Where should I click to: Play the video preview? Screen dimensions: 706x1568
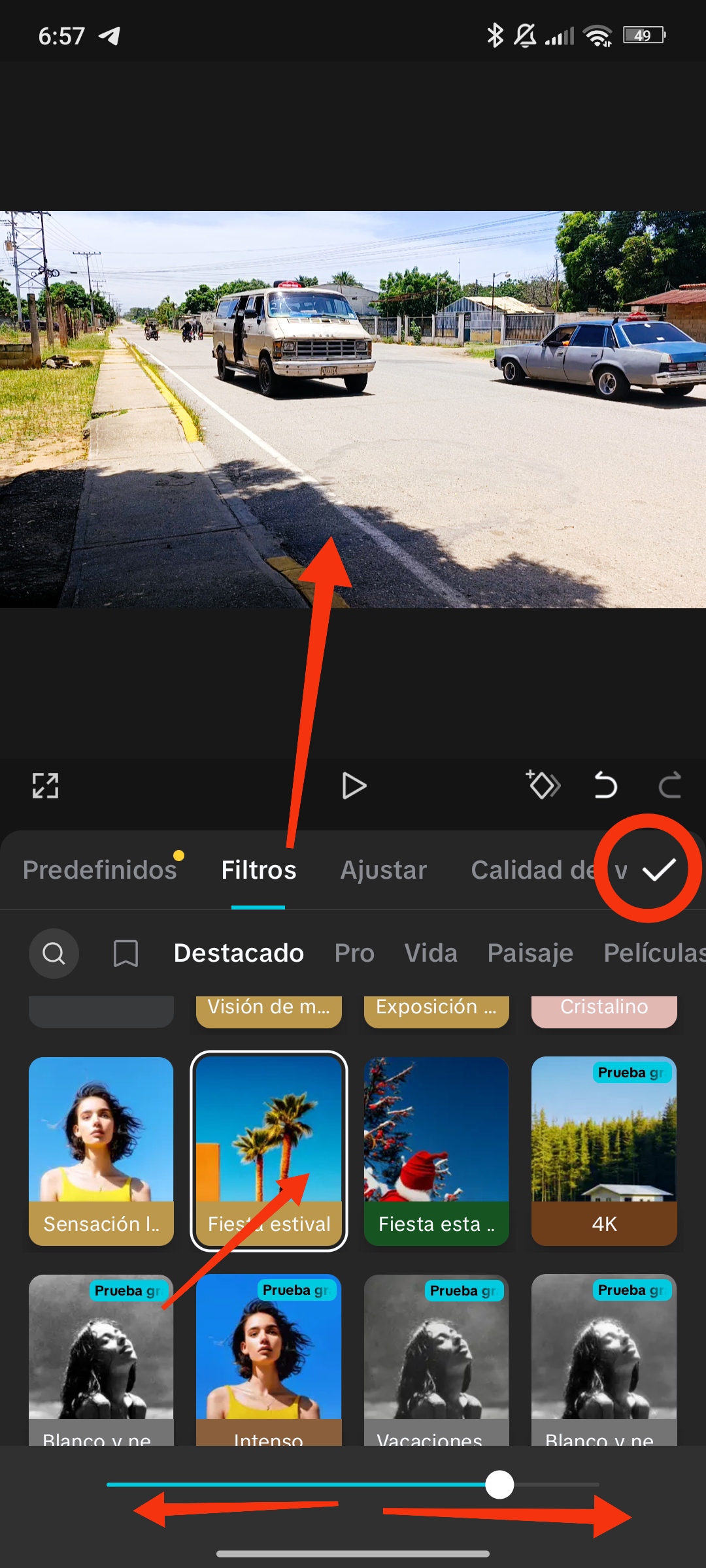click(354, 785)
